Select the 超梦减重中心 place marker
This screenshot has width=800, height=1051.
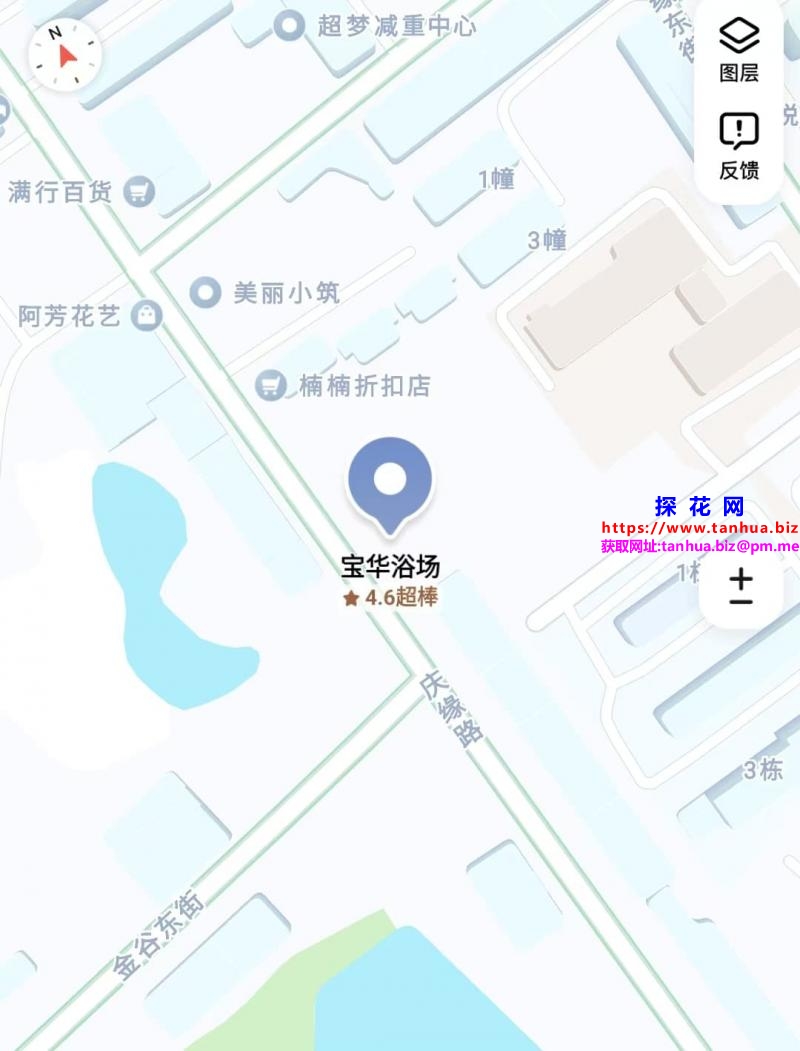[x=290, y=26]
